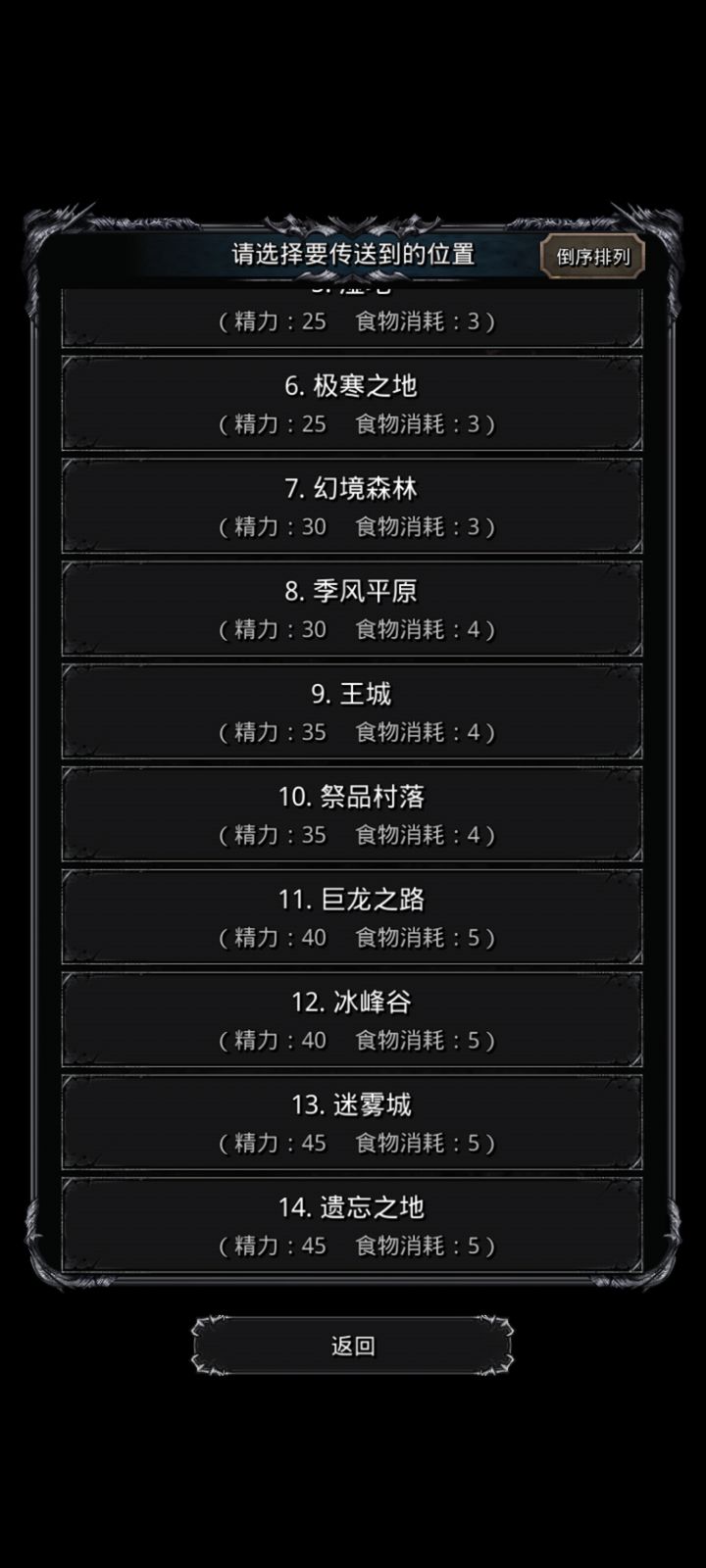Teleport to 9. 王城
This screenshot has width=706, height=1568.
(352, 711)
